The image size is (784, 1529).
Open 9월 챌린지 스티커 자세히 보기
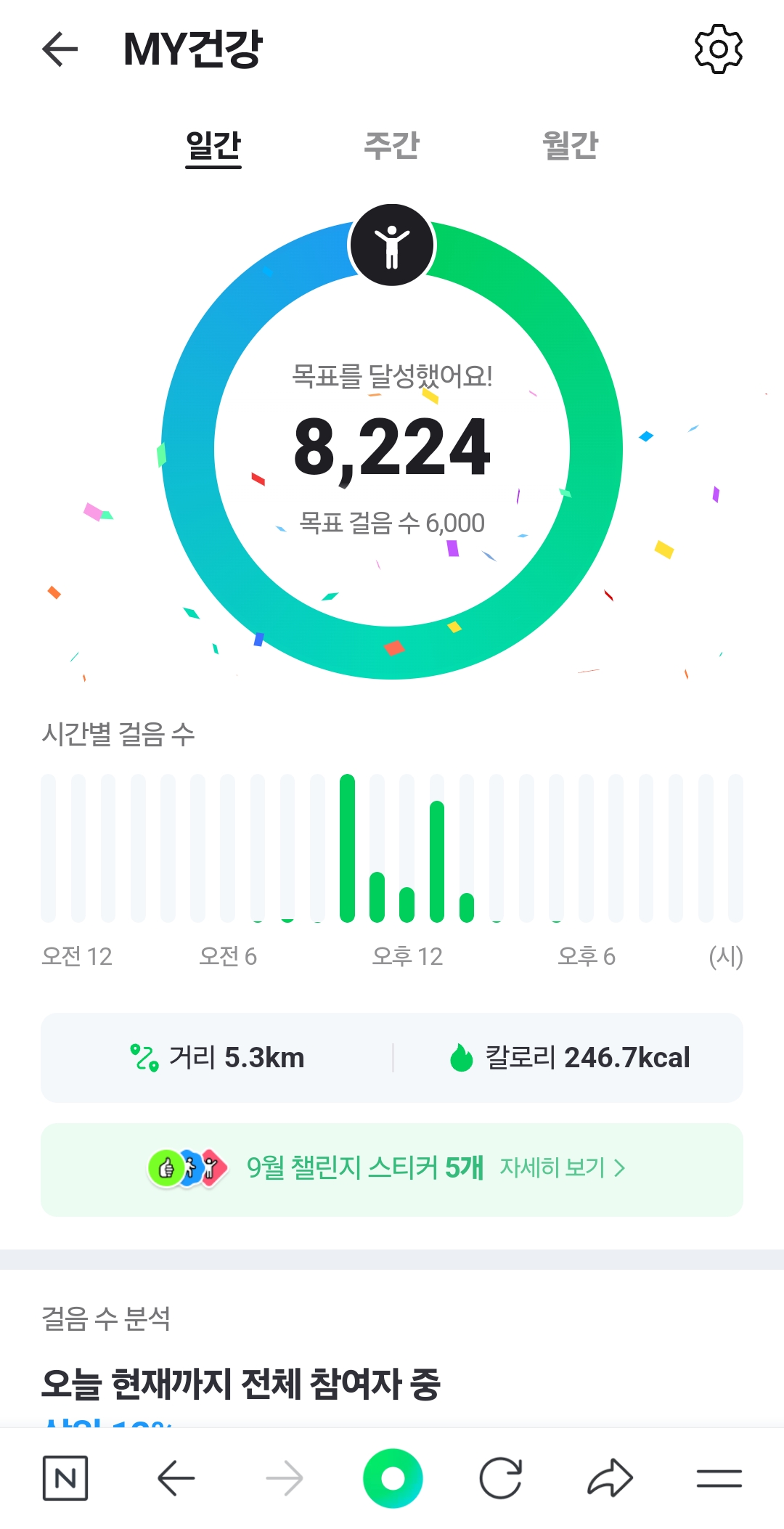(x=562, y=1168)
